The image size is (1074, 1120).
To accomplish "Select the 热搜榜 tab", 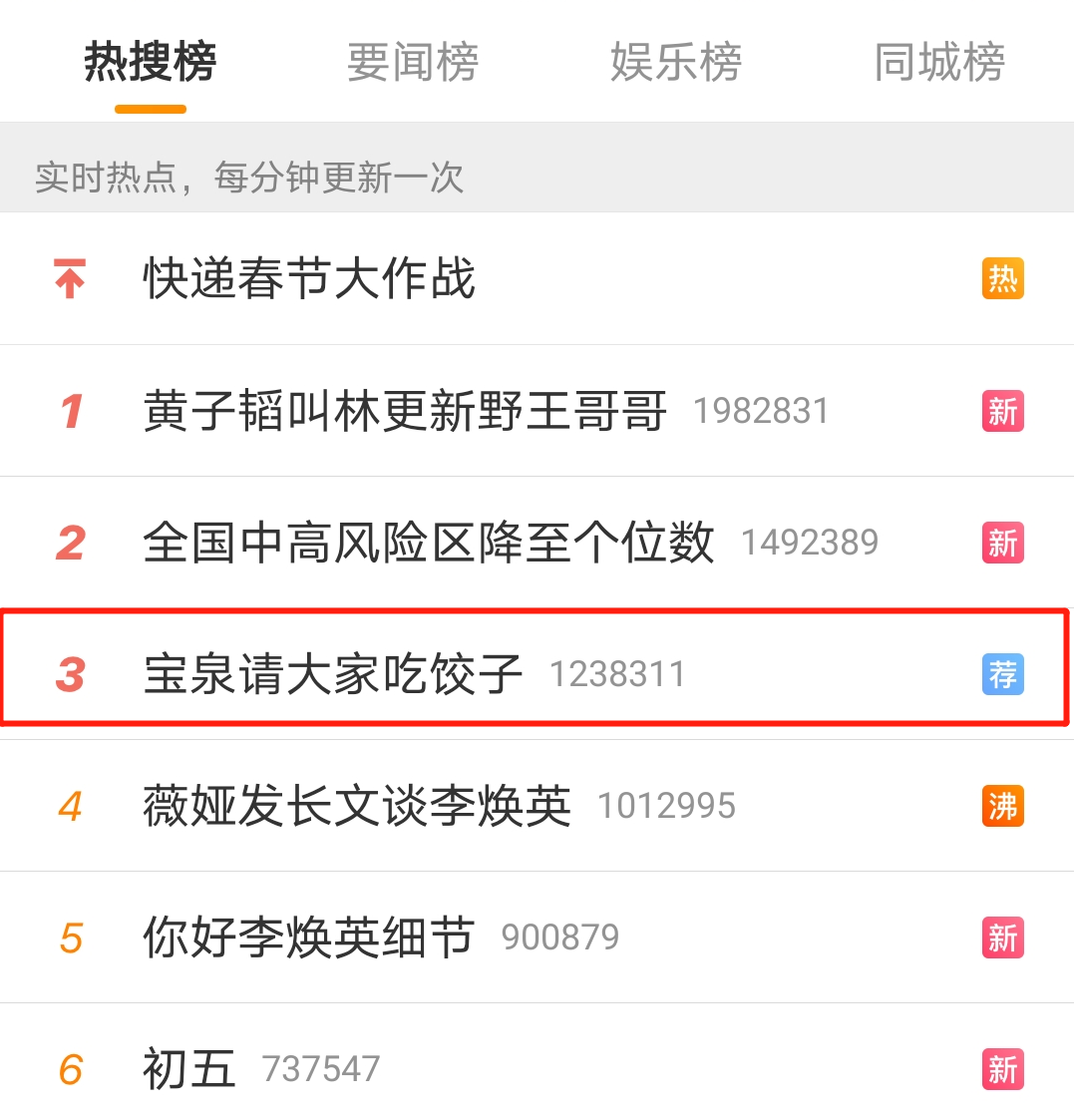I will (151, 63).
